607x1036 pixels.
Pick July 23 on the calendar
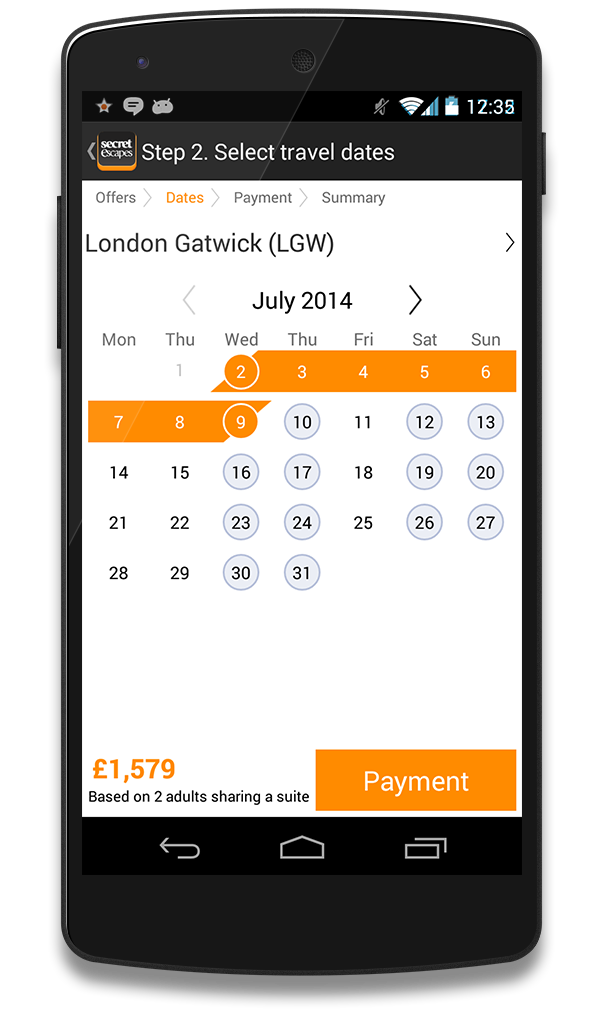[x=241, y=522]
